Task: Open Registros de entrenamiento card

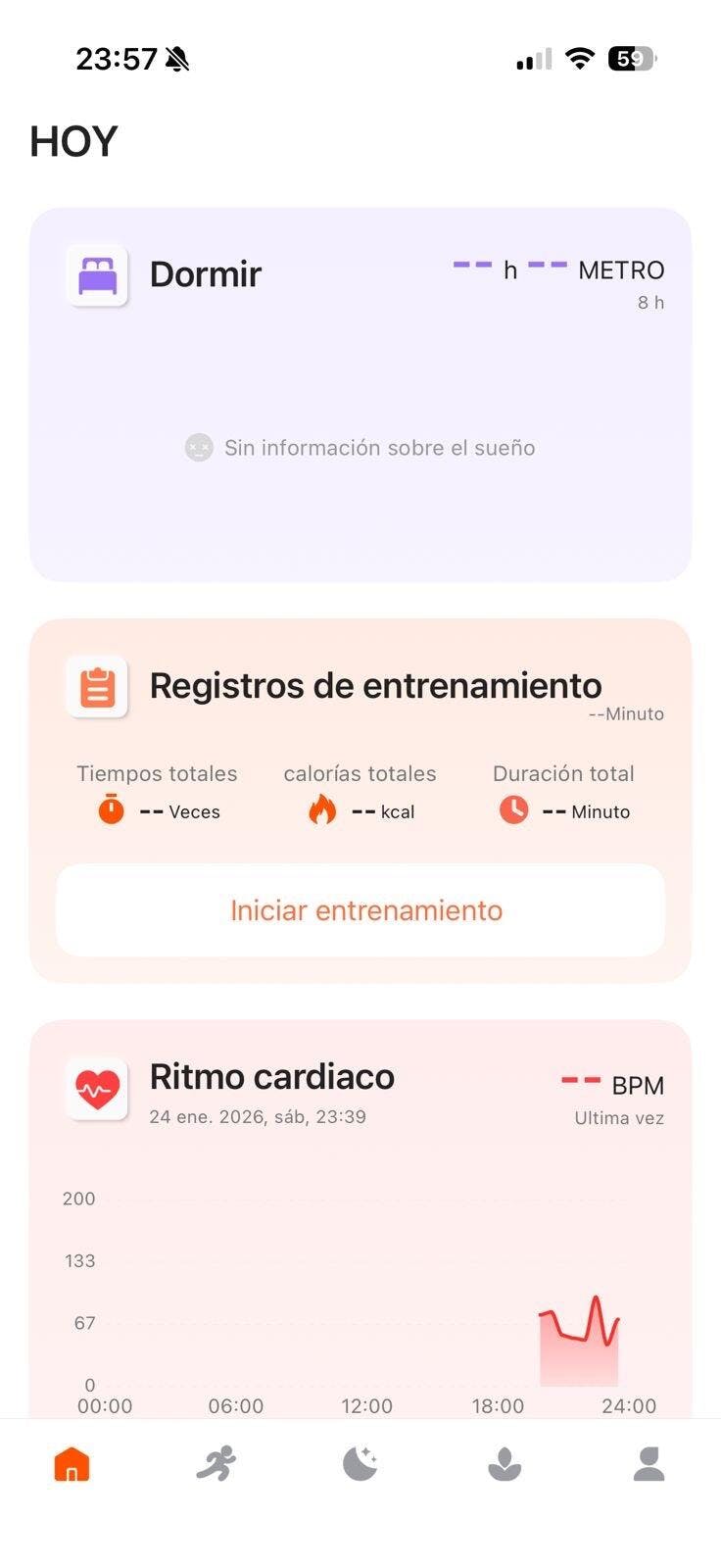Action: pyautogui.click(x=374, y=686)
